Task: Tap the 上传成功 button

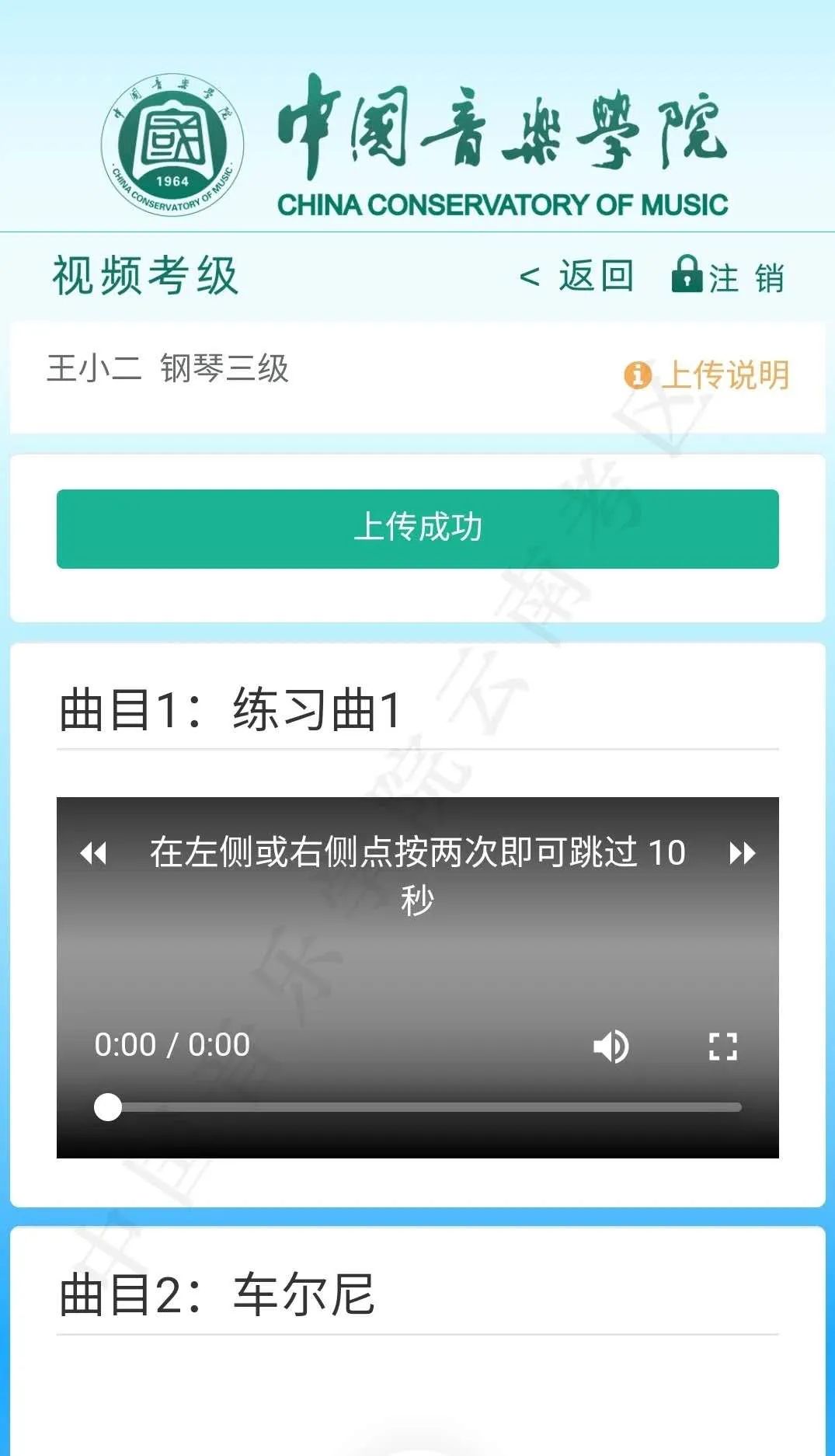Action: (417, 528)
